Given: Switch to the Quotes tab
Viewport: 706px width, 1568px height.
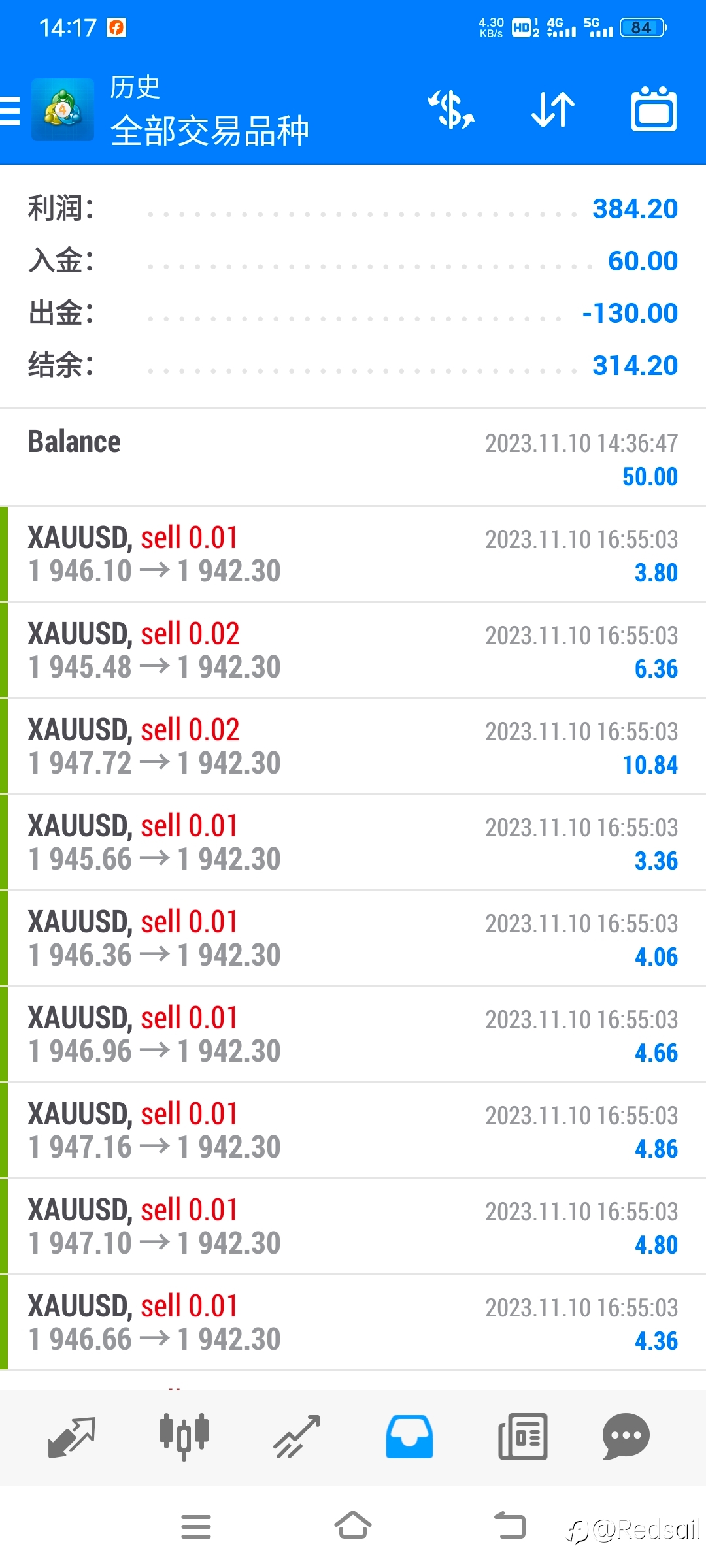Looking at the screenshot, I should pyautogui.click(x=72, y=1437).
